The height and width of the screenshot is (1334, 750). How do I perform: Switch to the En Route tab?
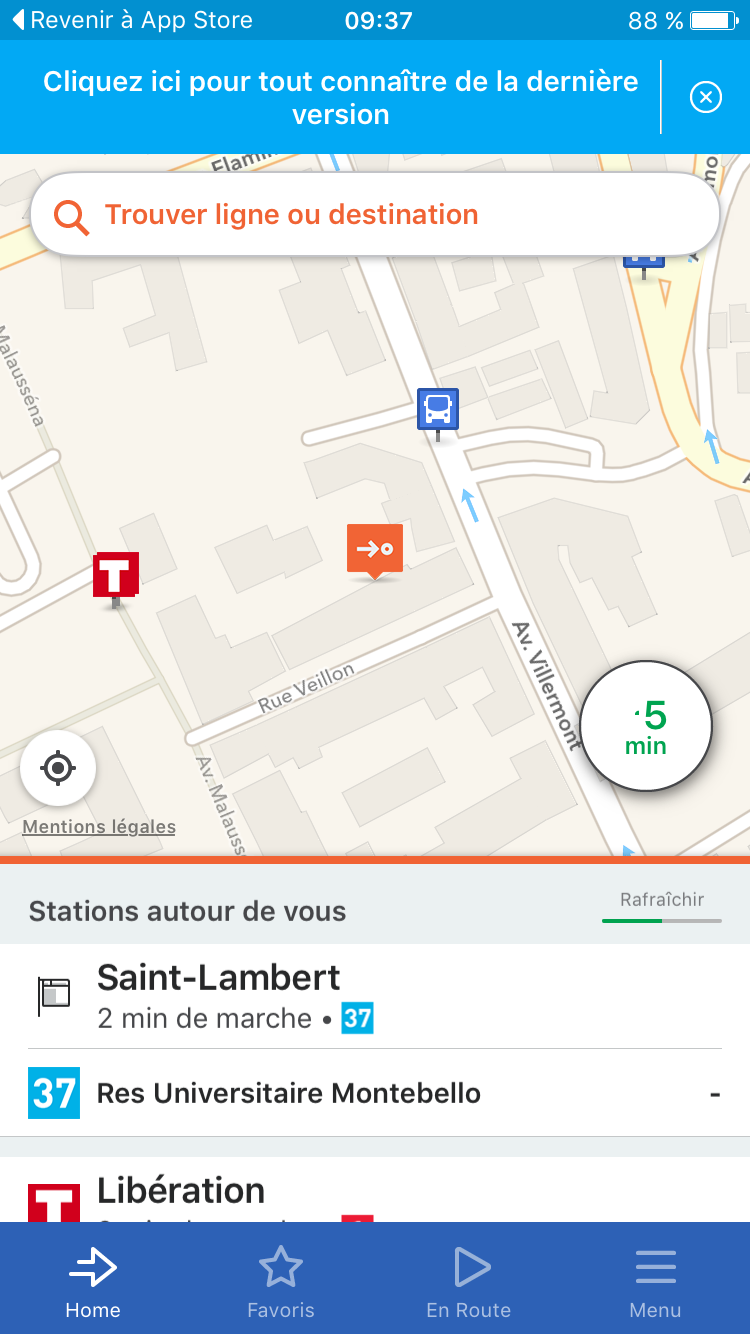point(469,1282)
